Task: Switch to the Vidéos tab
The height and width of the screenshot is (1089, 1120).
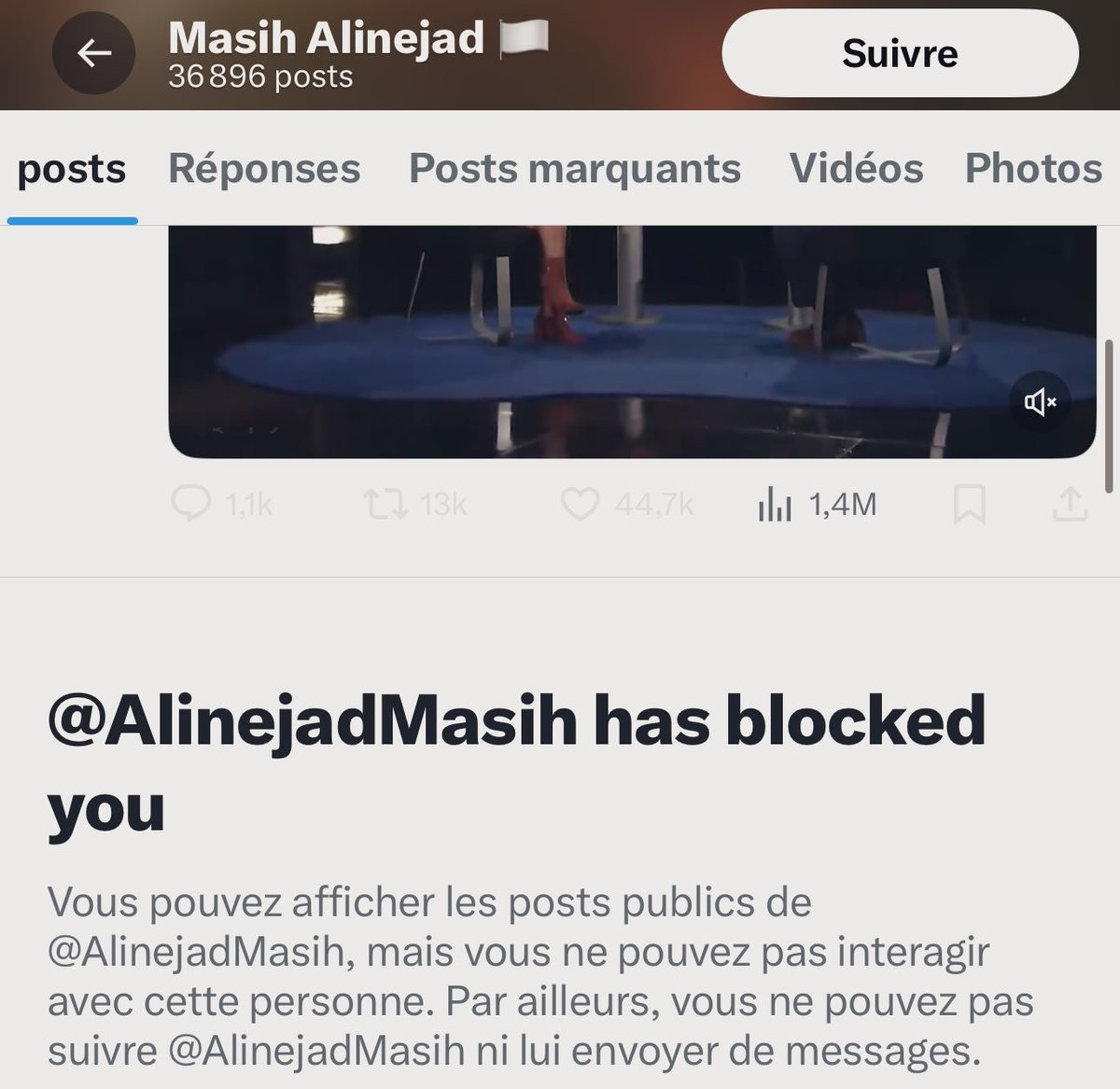Action: coord(856,169)
